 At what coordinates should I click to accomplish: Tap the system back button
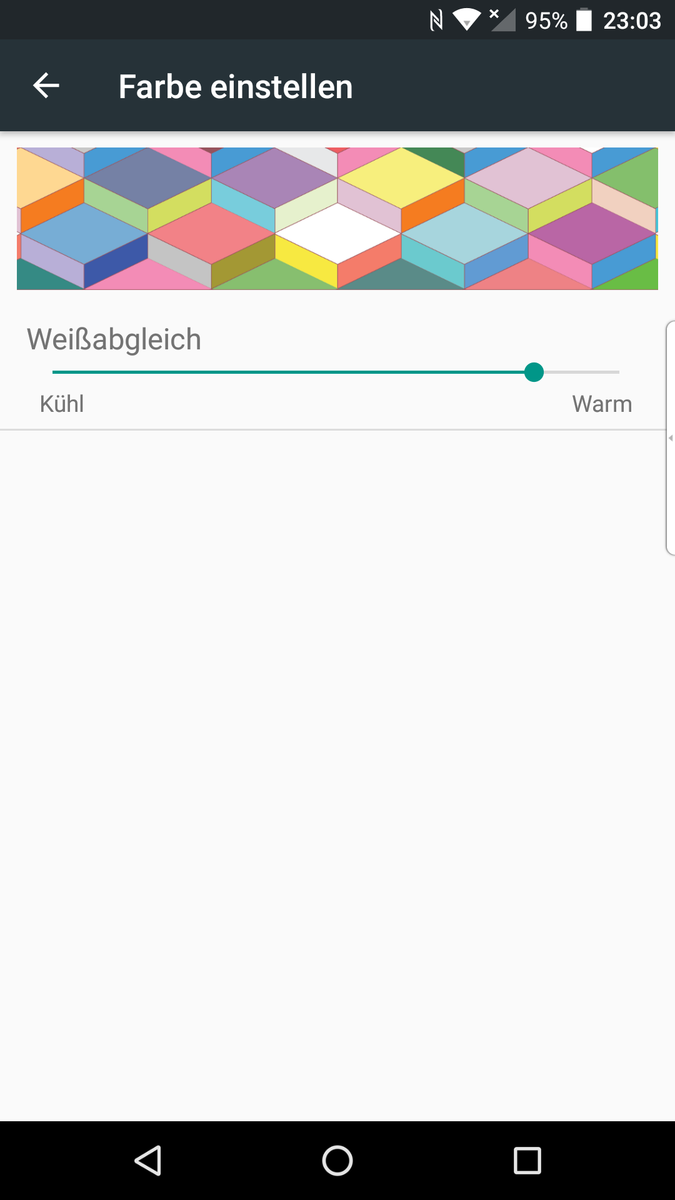click(x=148, y=1160)
